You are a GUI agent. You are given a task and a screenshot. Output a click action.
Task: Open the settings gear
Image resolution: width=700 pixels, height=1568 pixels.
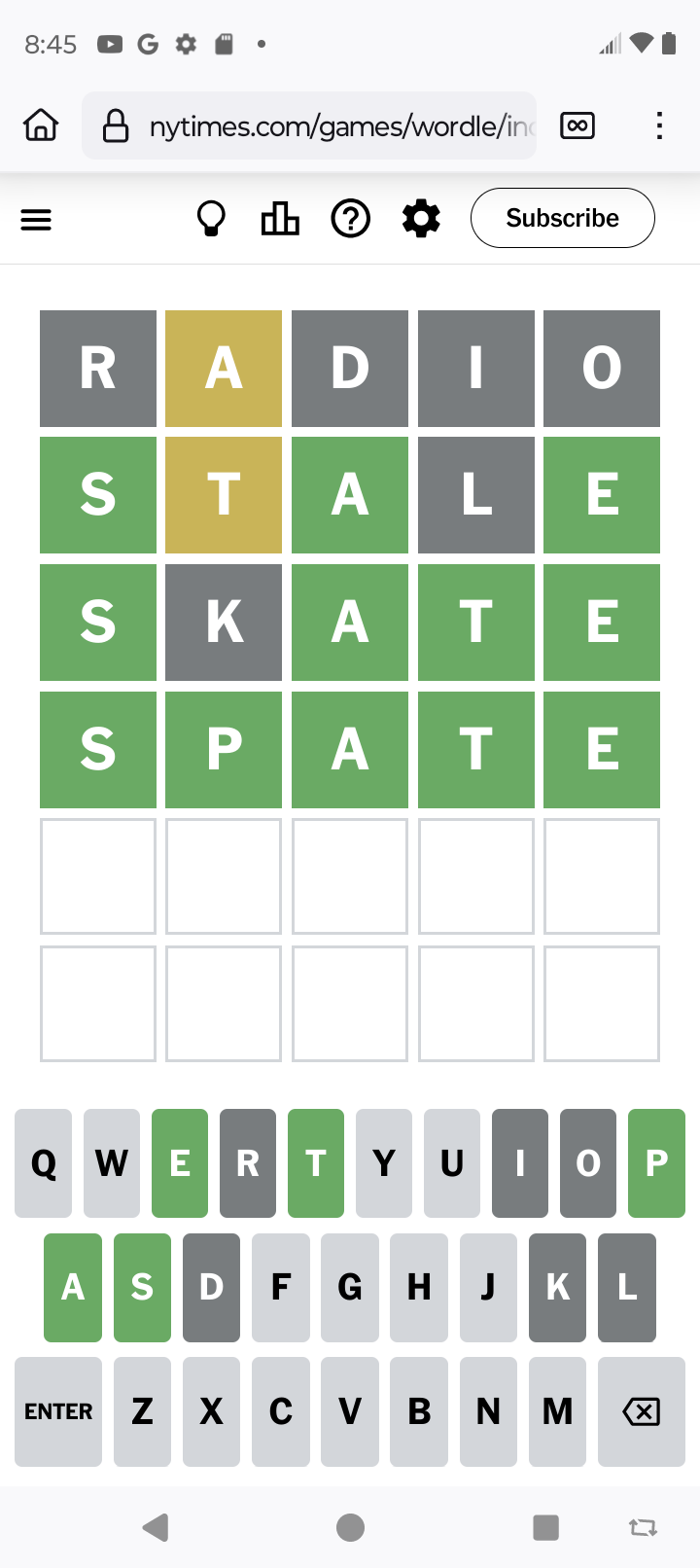(x=421, y=219)
